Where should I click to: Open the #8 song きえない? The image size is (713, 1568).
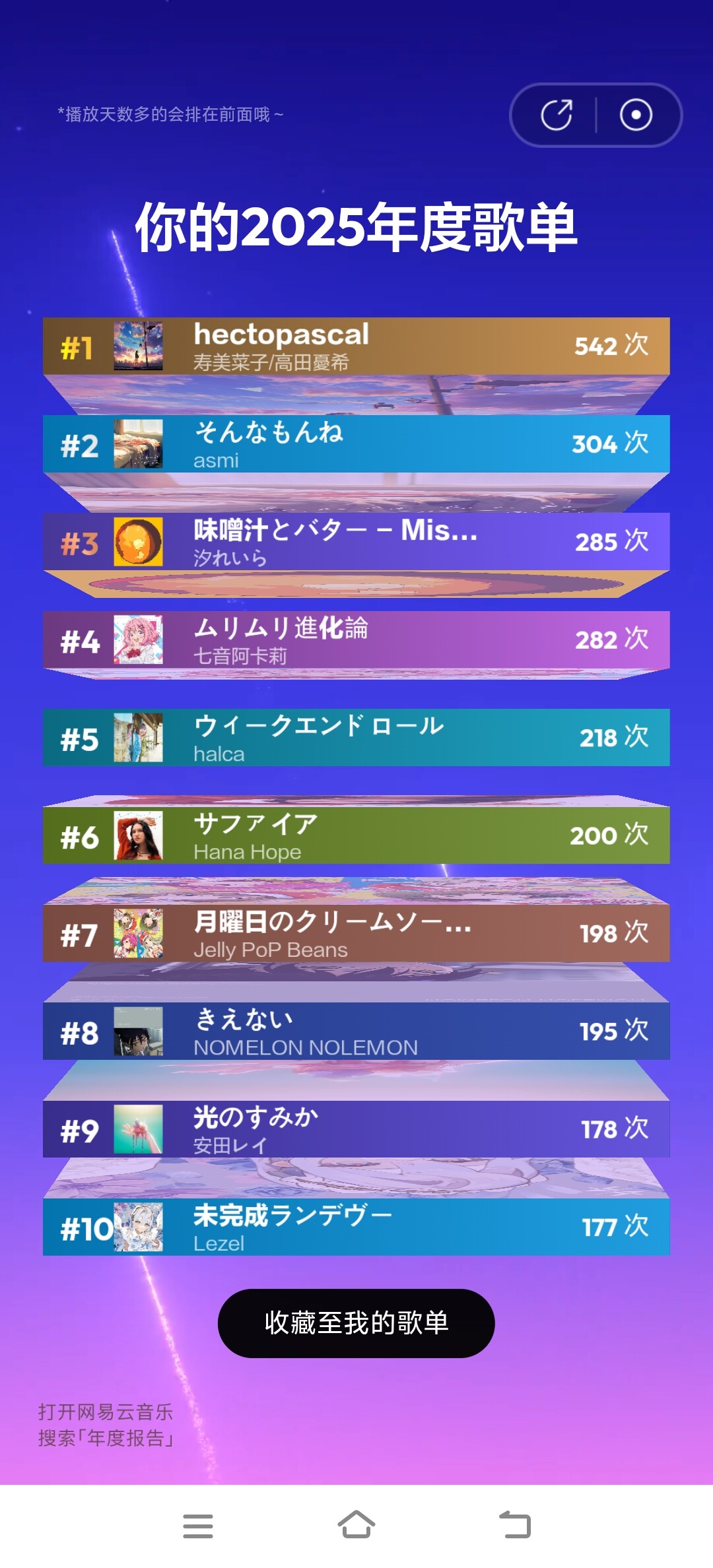356,1031
